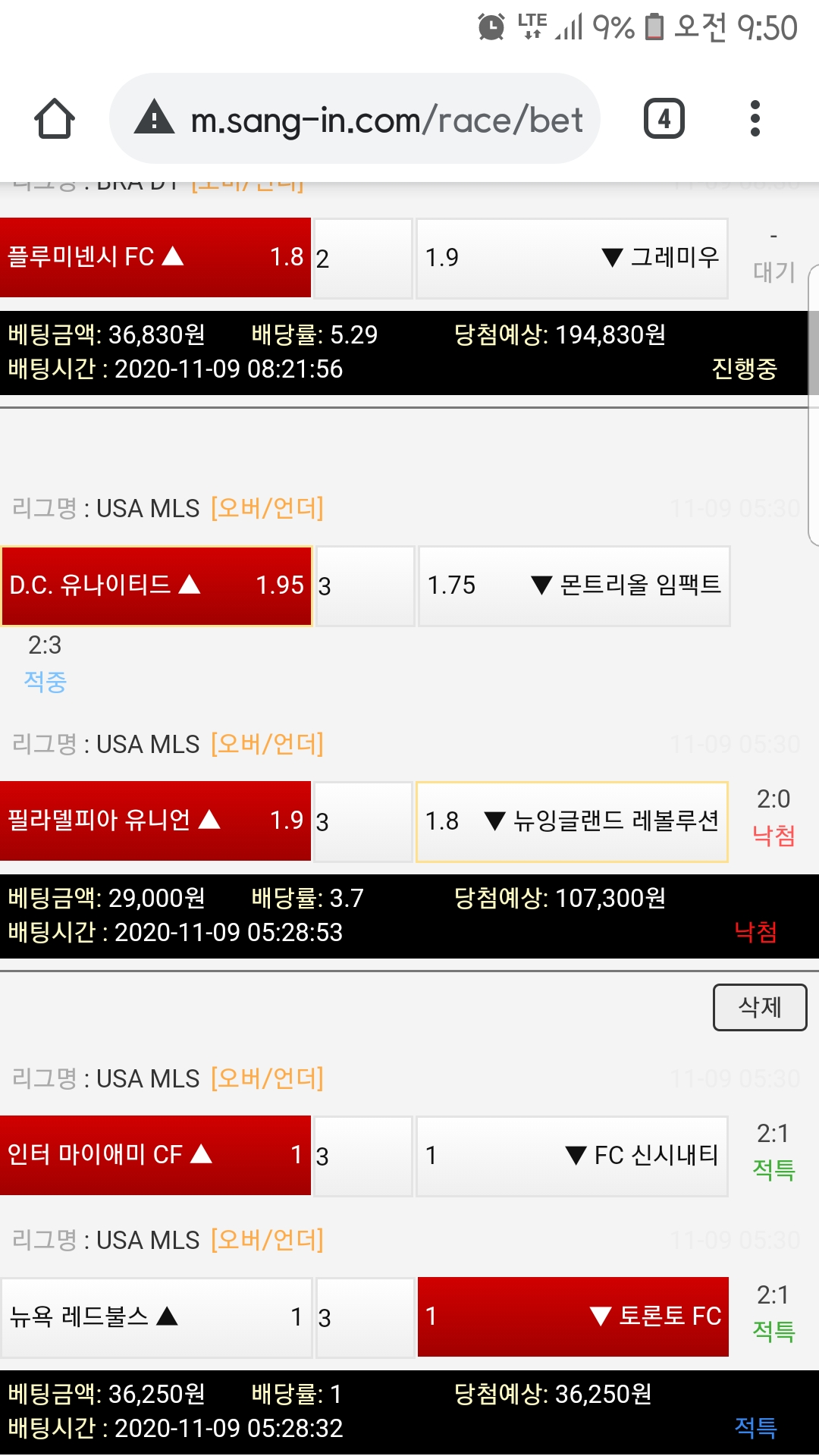
Task: Go to the browser home page
Action: 55,119
